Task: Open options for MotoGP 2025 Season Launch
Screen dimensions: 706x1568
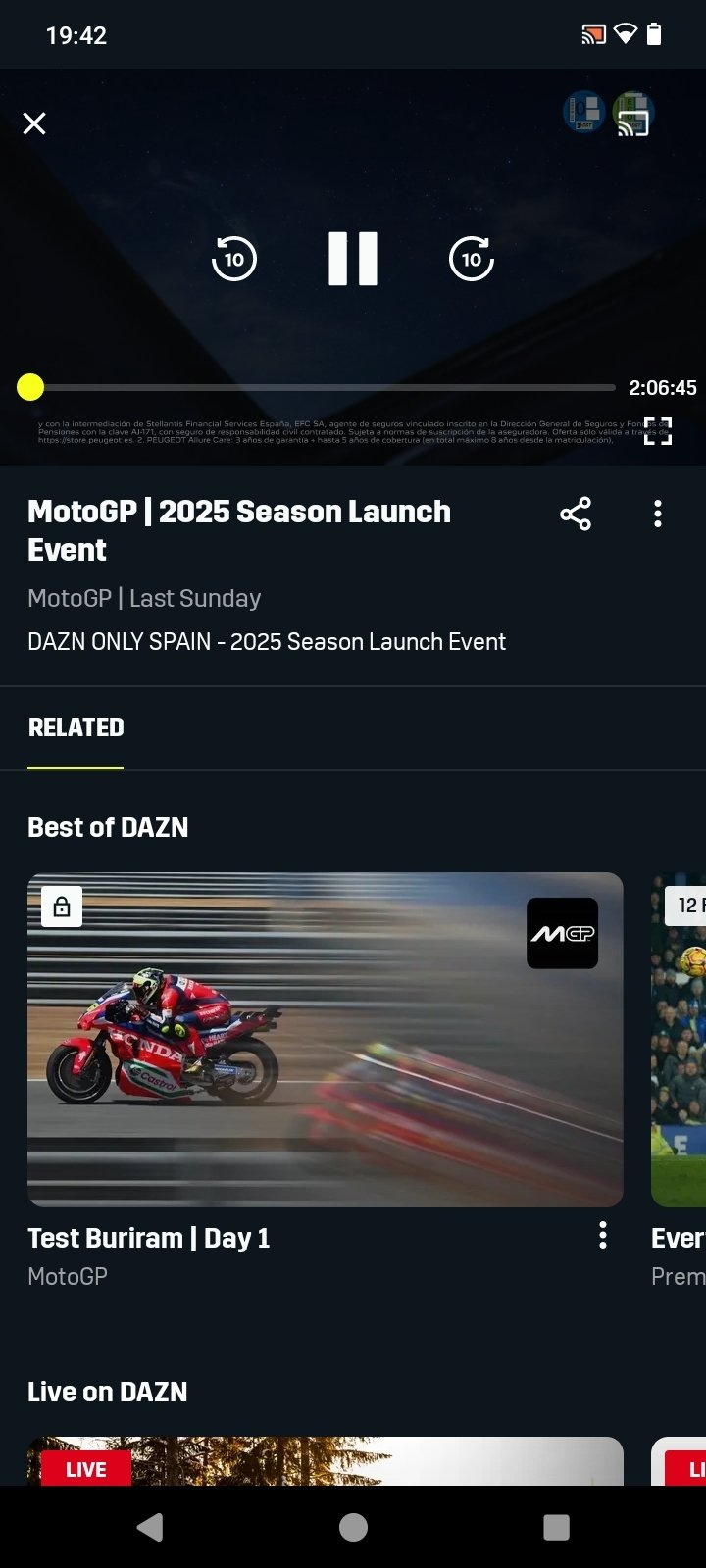Action: 658,514
